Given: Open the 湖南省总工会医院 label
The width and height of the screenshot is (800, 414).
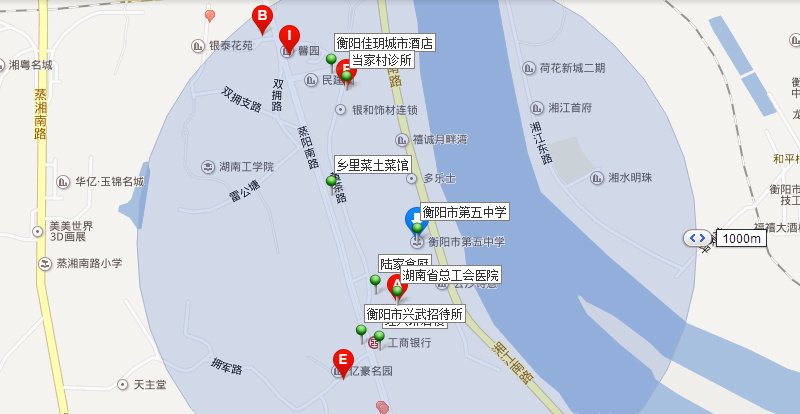Looking at the screenshot, I should point(450,275).
